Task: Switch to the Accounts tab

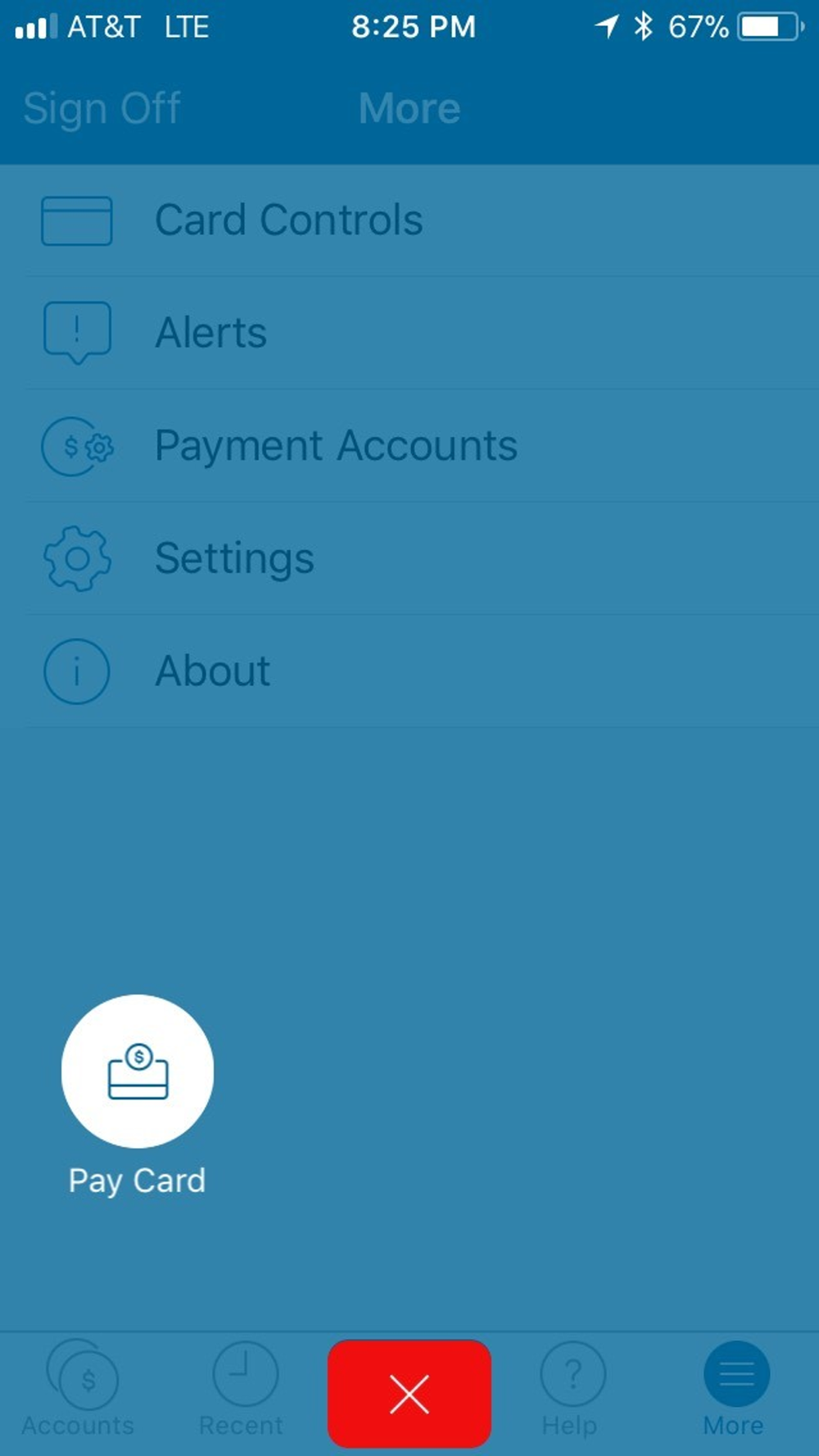Action: tap(79, 1390)
